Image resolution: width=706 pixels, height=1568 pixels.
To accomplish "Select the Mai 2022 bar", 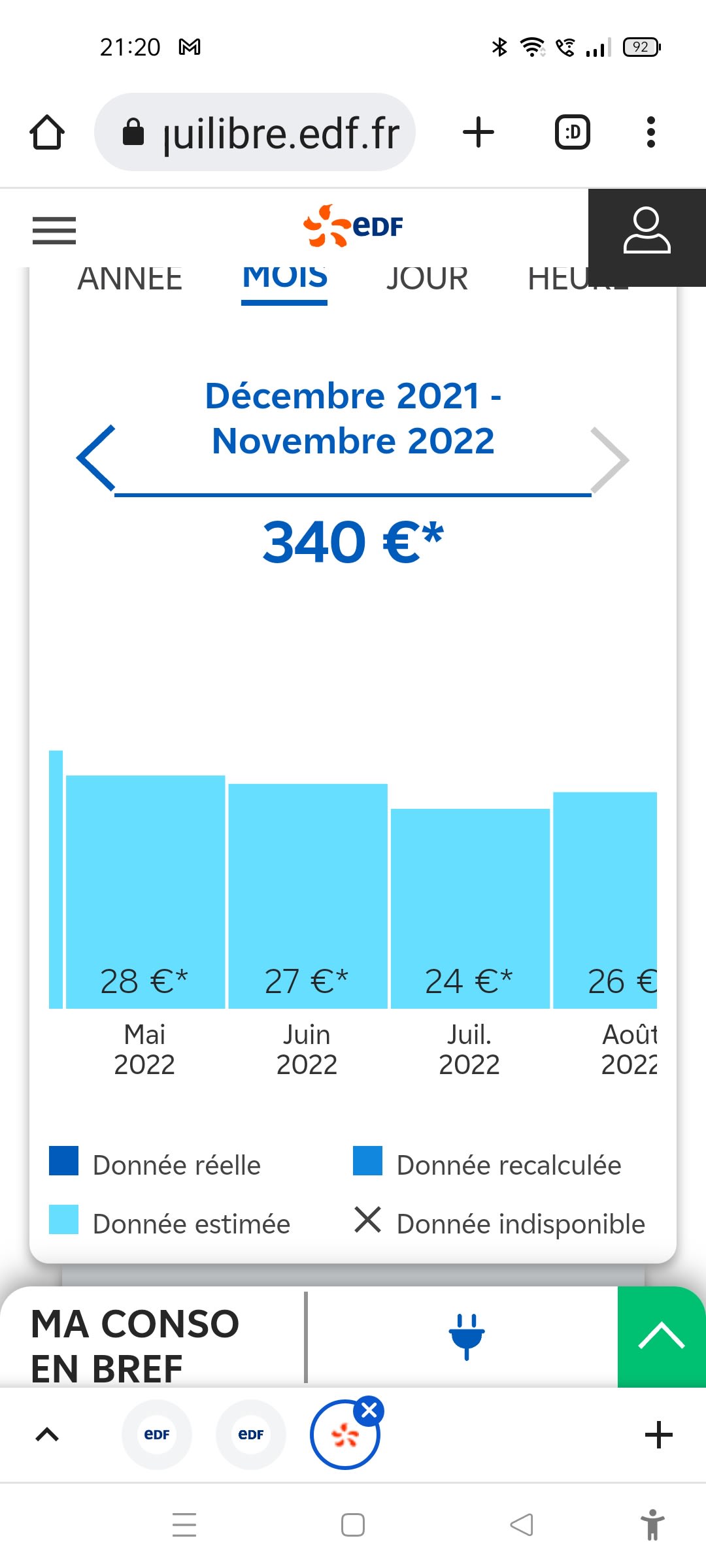I will click(145, 892).
